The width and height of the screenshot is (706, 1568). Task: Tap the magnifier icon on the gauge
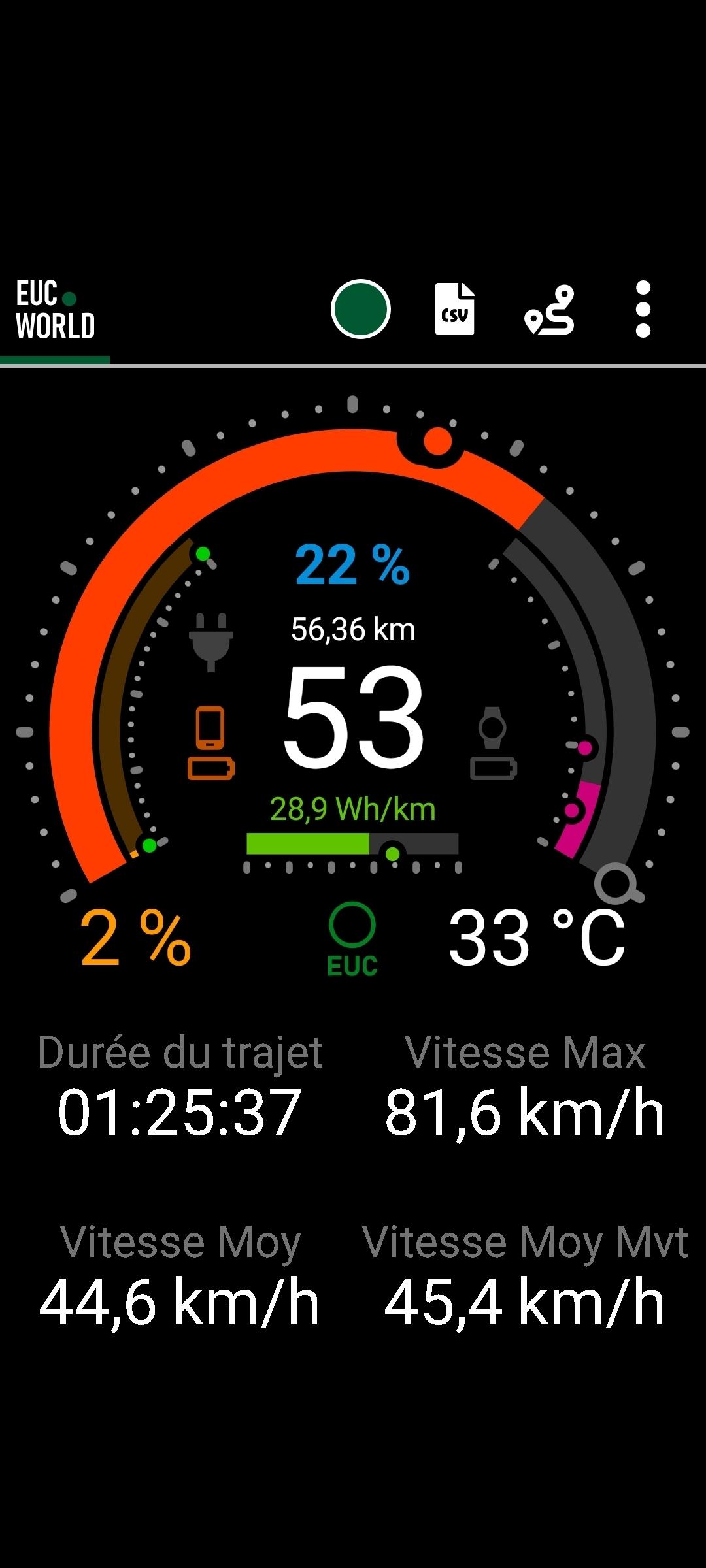coord(619,883)
